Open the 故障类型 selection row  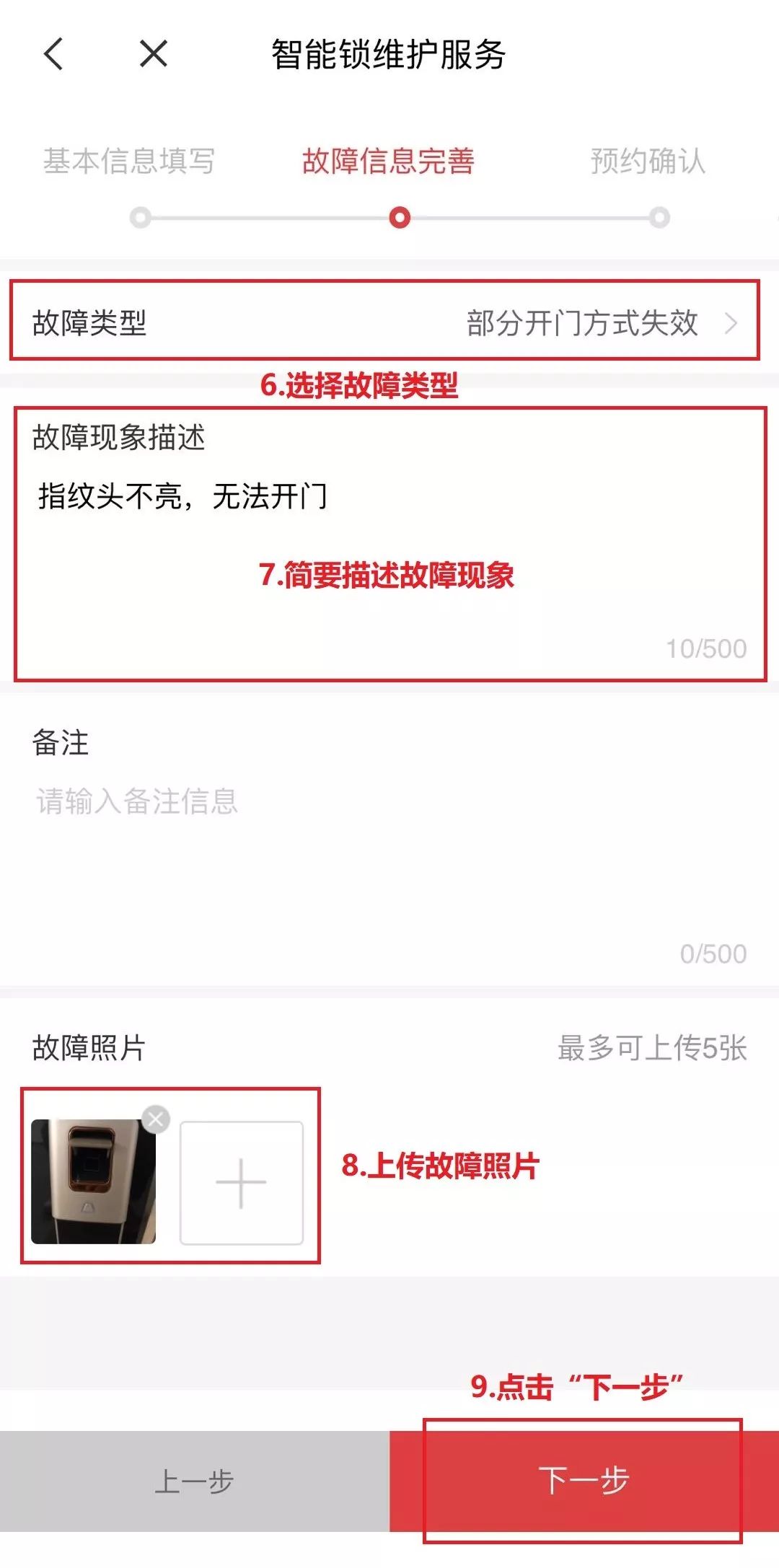385,322
